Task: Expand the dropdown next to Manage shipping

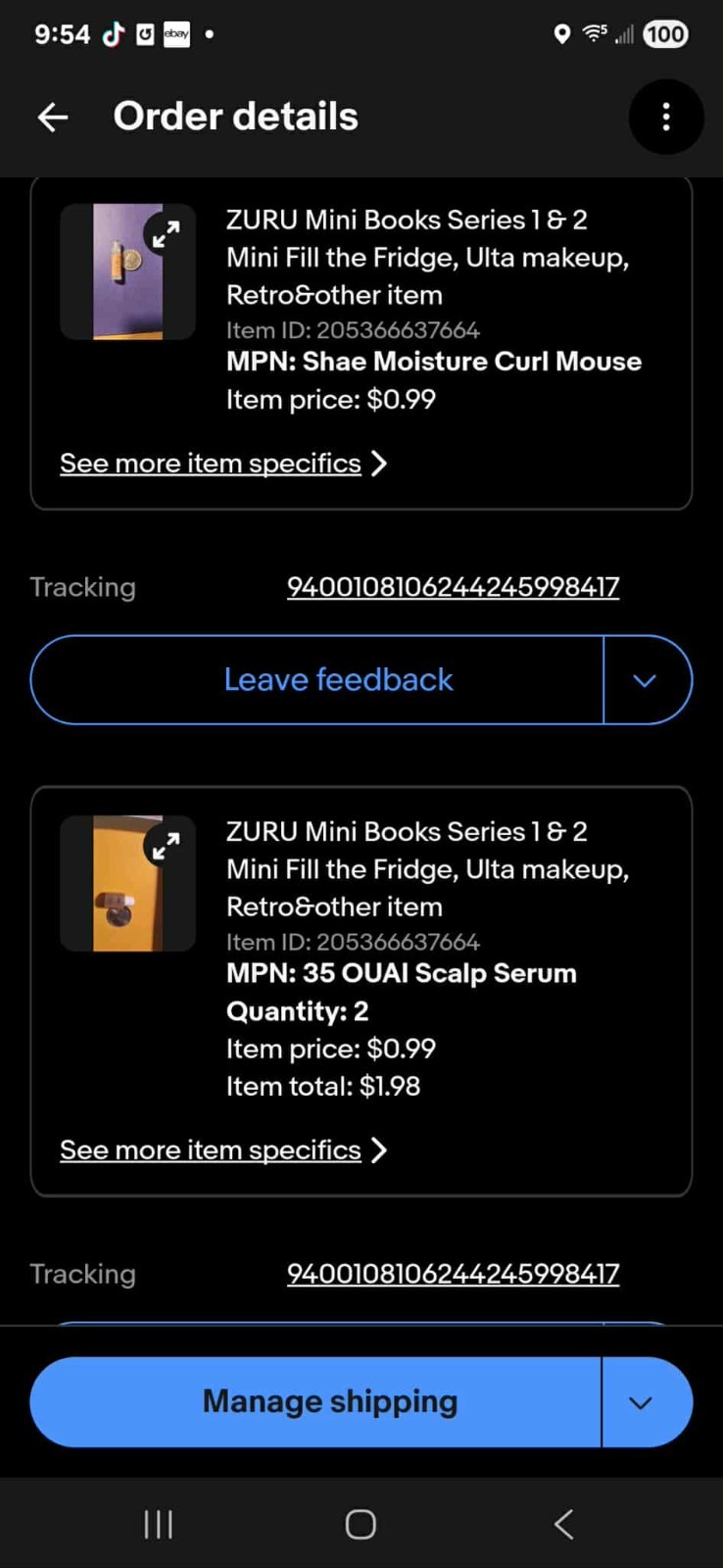Action: (641, 1402)
